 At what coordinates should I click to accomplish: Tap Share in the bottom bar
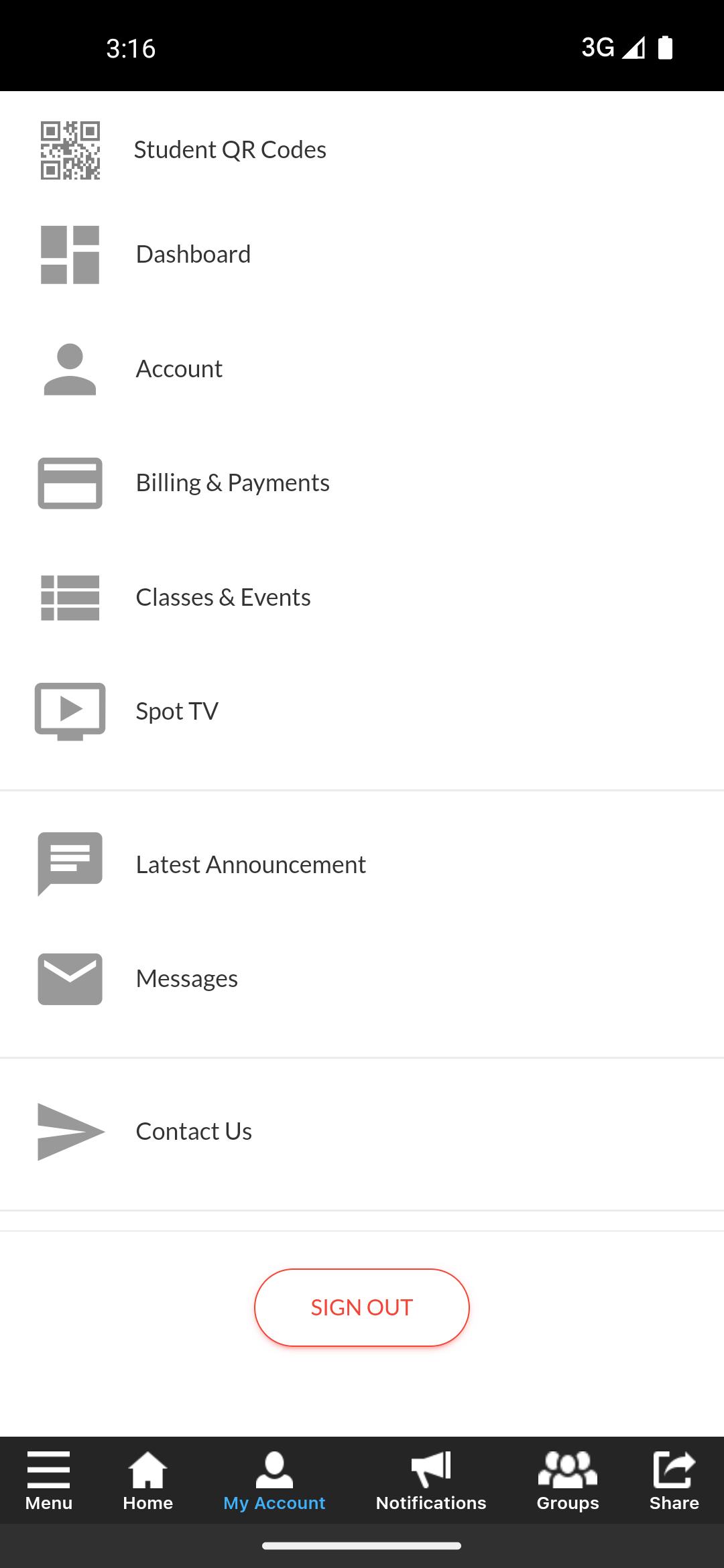(674, 1482)
